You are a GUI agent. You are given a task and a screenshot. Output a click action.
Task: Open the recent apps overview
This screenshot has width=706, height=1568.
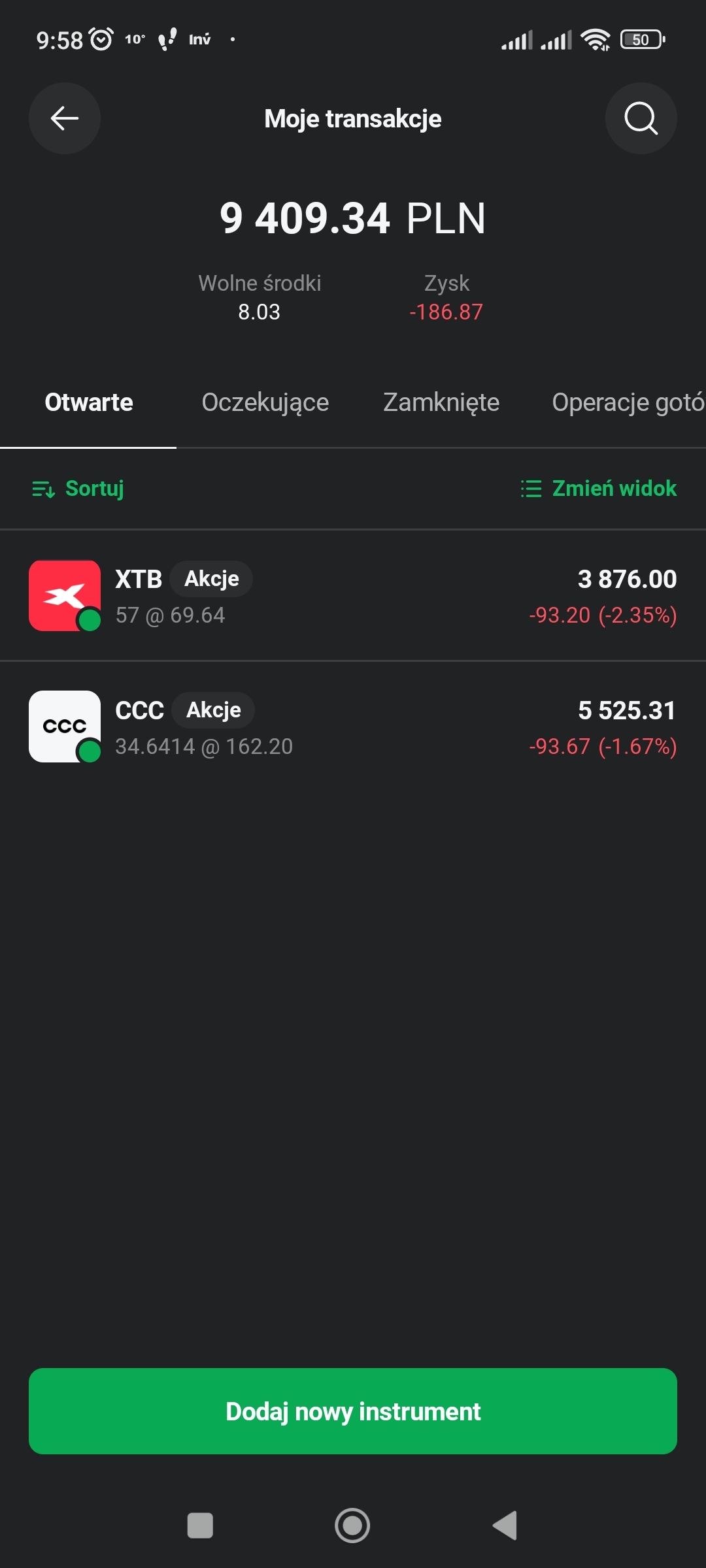200,1526
